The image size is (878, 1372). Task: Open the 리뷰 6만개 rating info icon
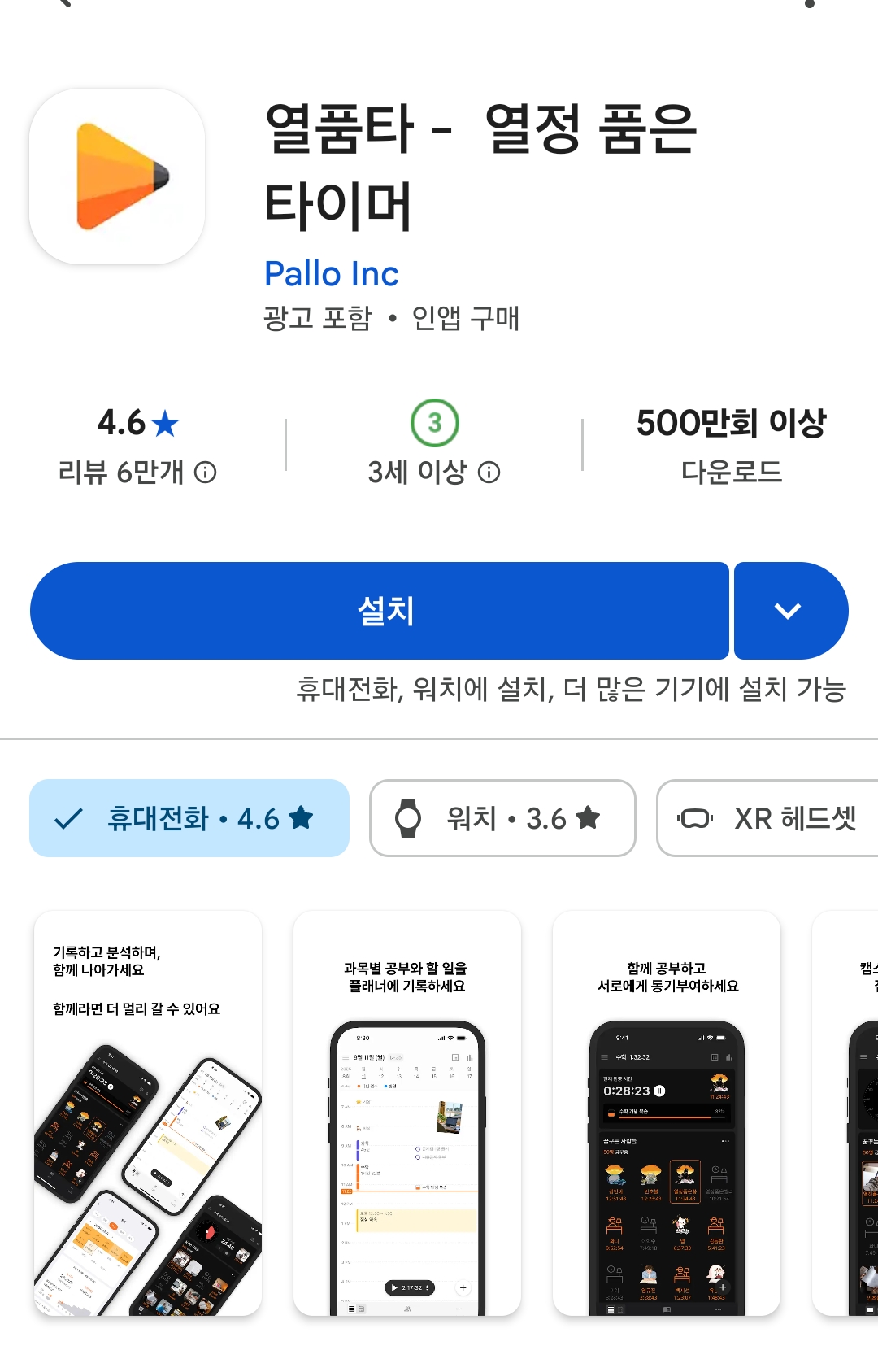[206, 473]
